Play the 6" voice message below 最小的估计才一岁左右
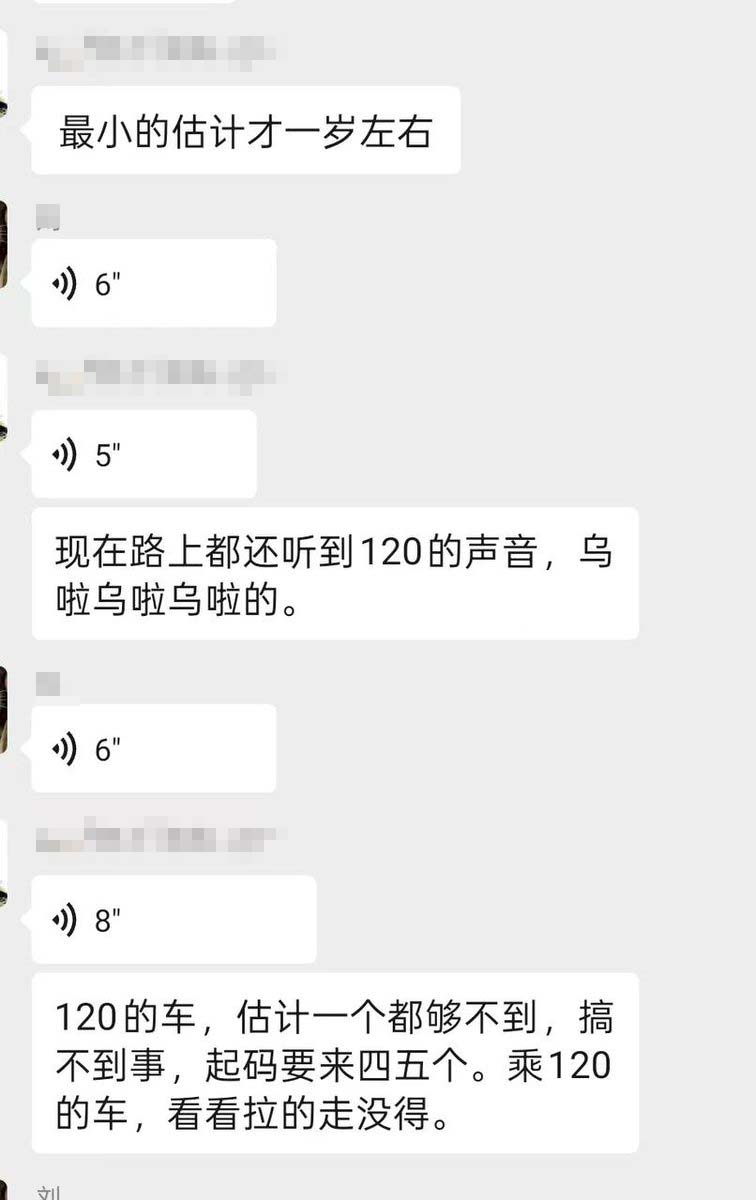Image resolution: width=756 pixels, height=1200 pixels. tap(153, 283)
